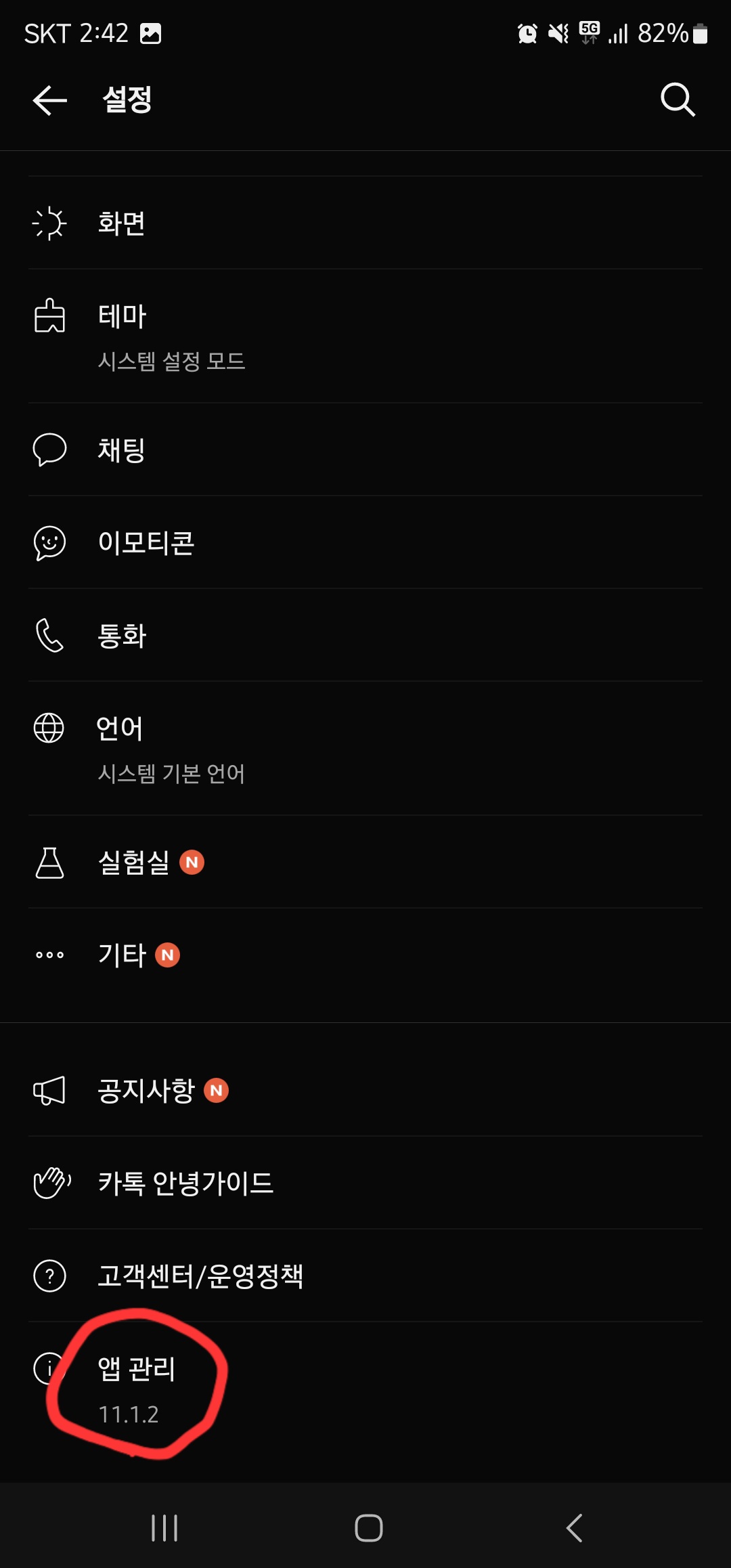Tap the system home button
The height and width of the screenshot is (1568, 731).
pyautogui.click(x=369, y=1528)
